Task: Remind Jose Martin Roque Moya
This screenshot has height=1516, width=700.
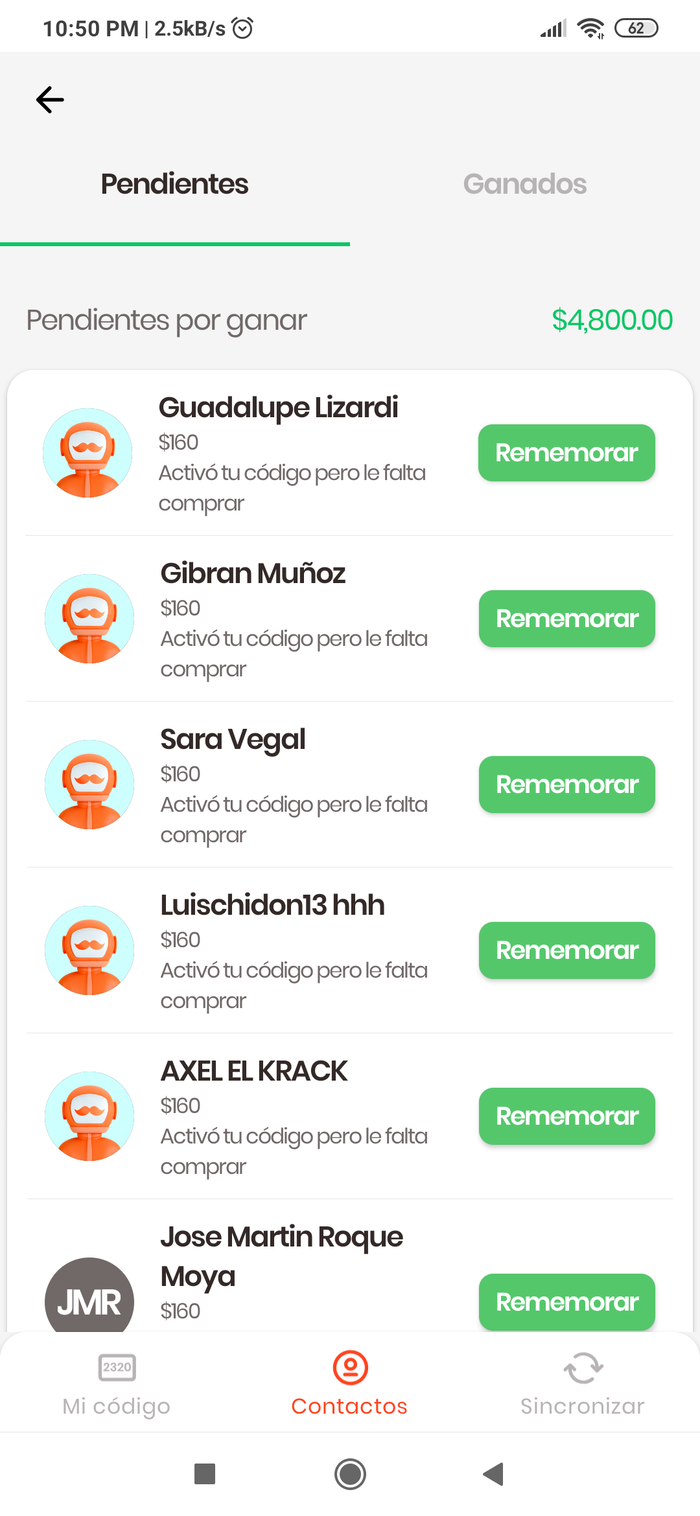Action: pyautogui.click(x=566, y=1302)
